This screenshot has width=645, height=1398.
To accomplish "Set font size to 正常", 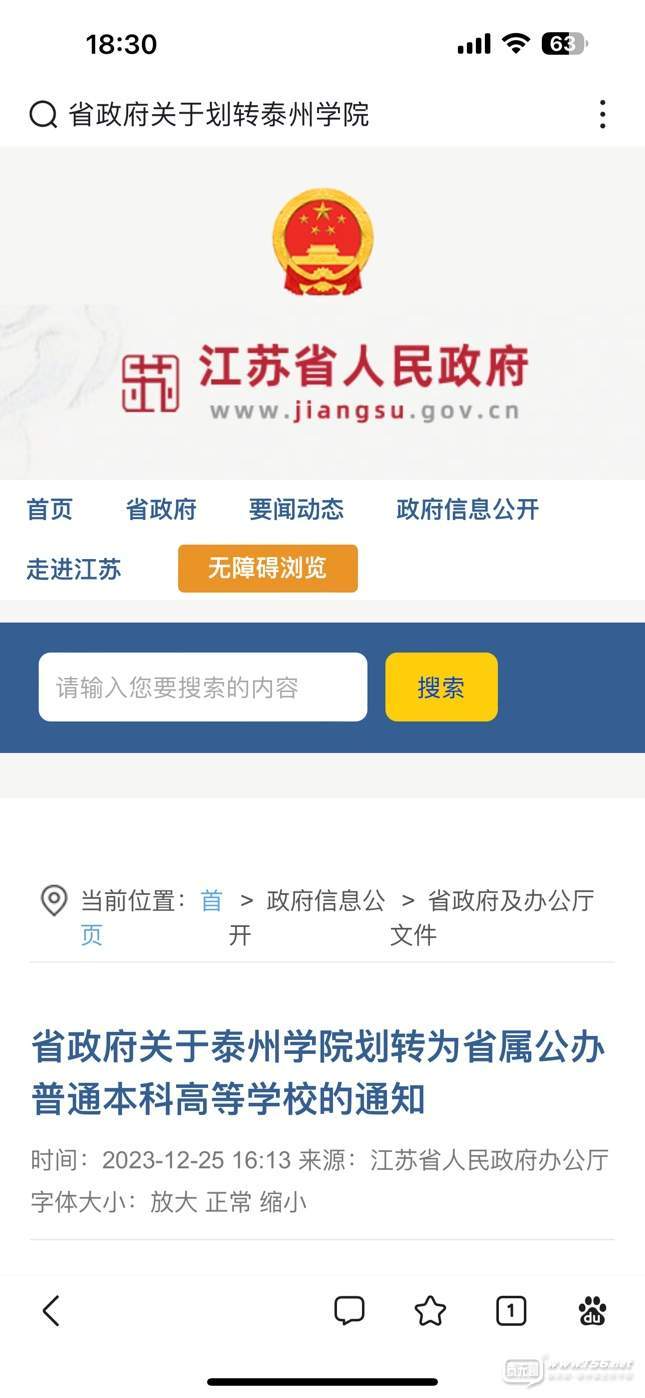I will pos(229,1201).
